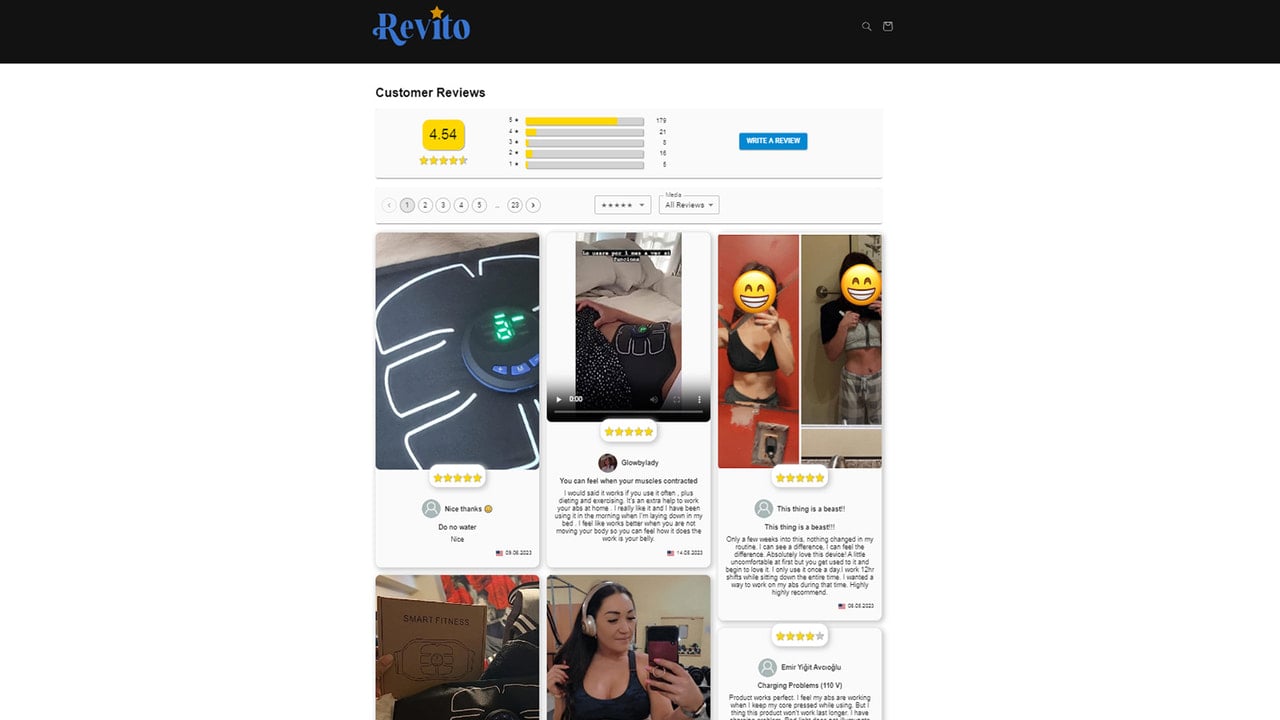The height and width of the screenshot is (720, 1280).
Task: Open the video overflow menu in Glowbylady's review
Action: (699, 399)
